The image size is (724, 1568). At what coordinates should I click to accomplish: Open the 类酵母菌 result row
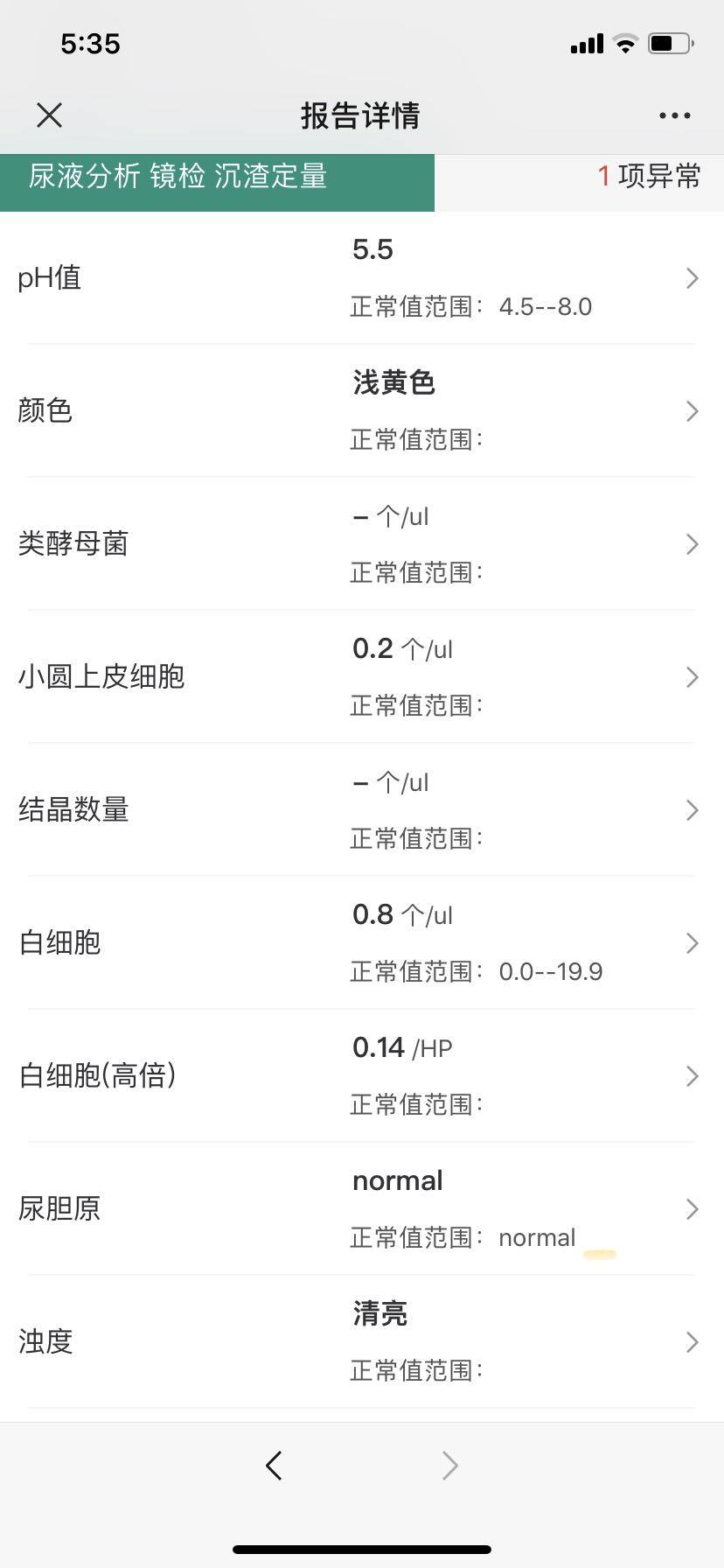point(362,544)
